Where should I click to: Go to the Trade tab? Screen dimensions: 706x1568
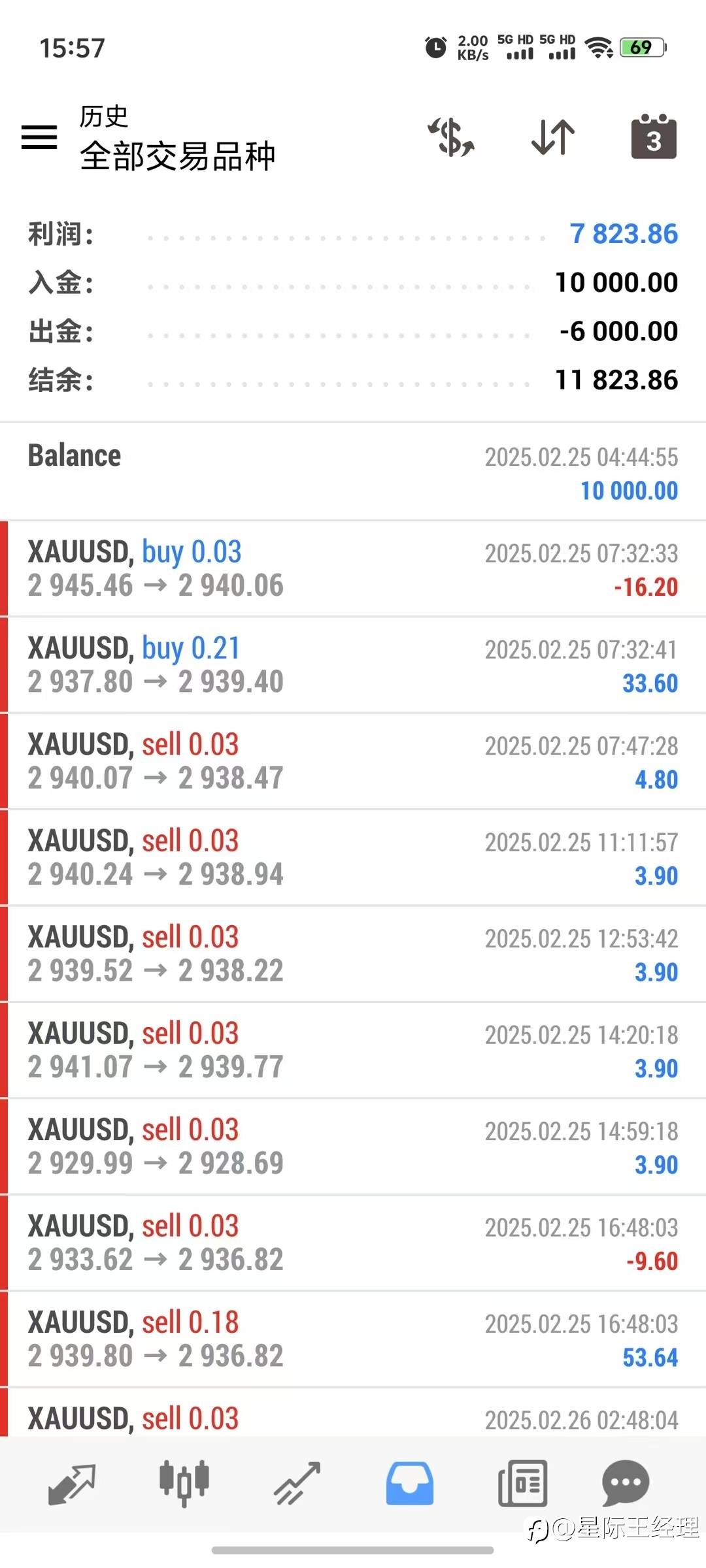(297, 1483)
